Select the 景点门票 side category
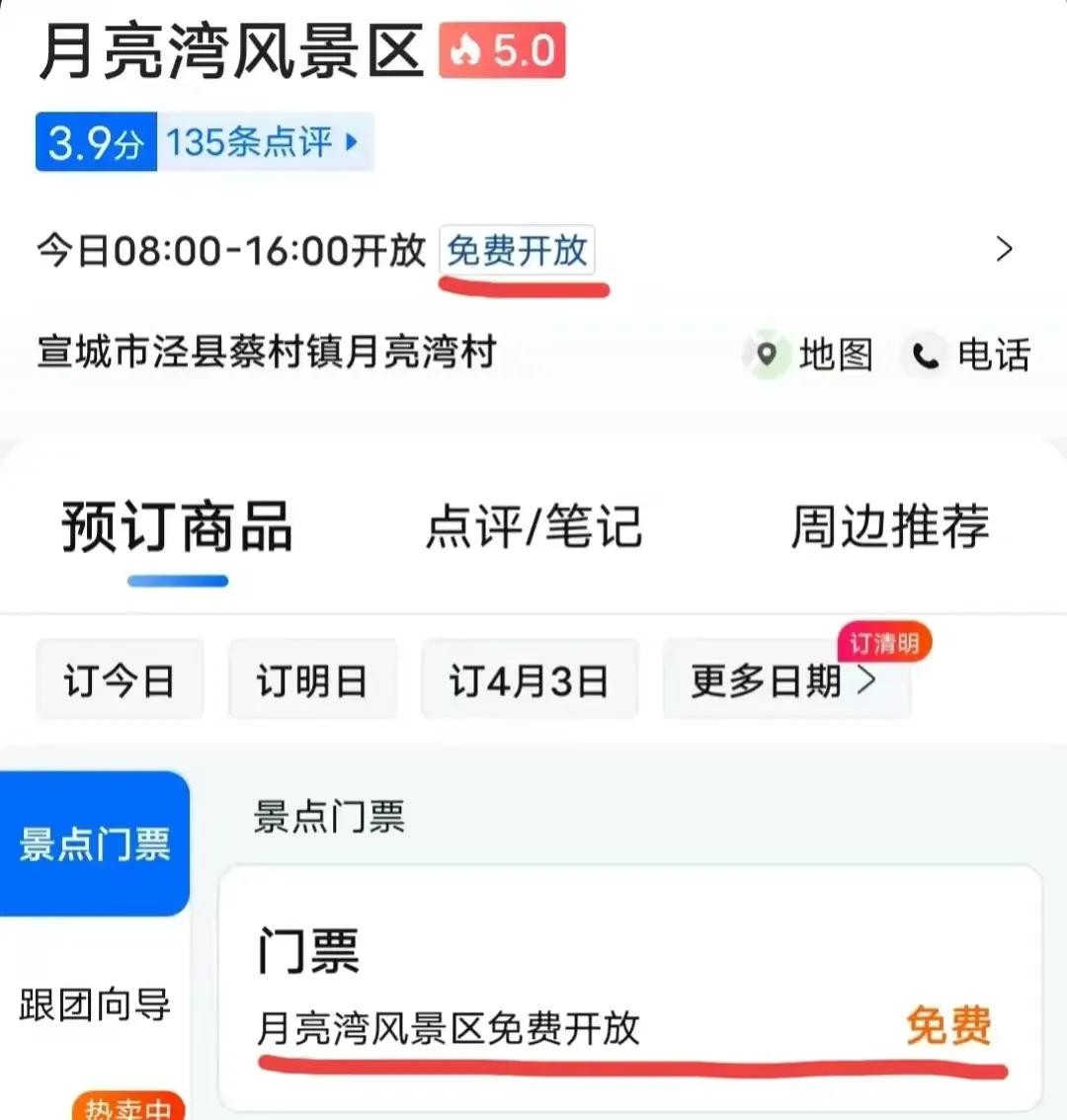The image size is (1067, 1120). [95, 844]
